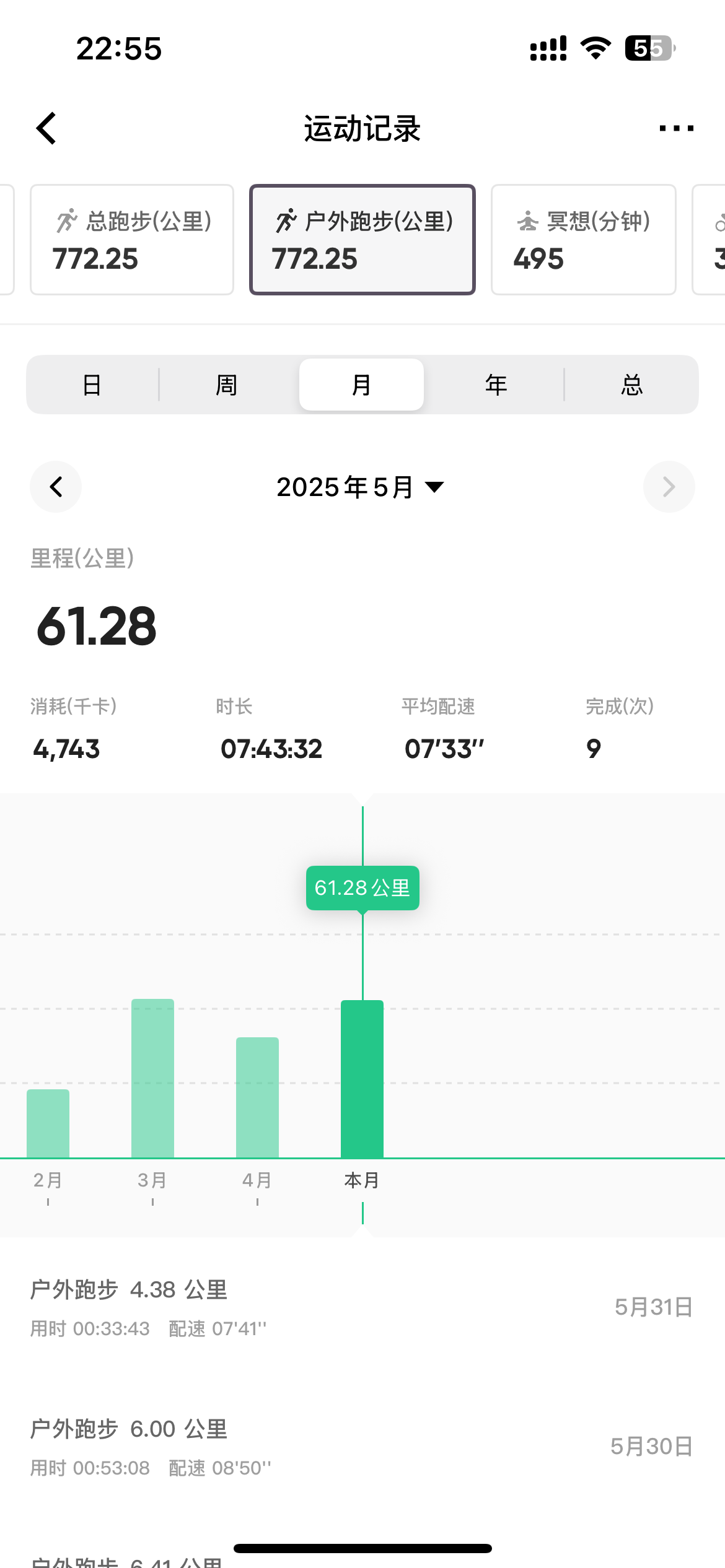Switch to the 周 view
The height and width of the screenshot is (1568, 725).
pos(227,385)
